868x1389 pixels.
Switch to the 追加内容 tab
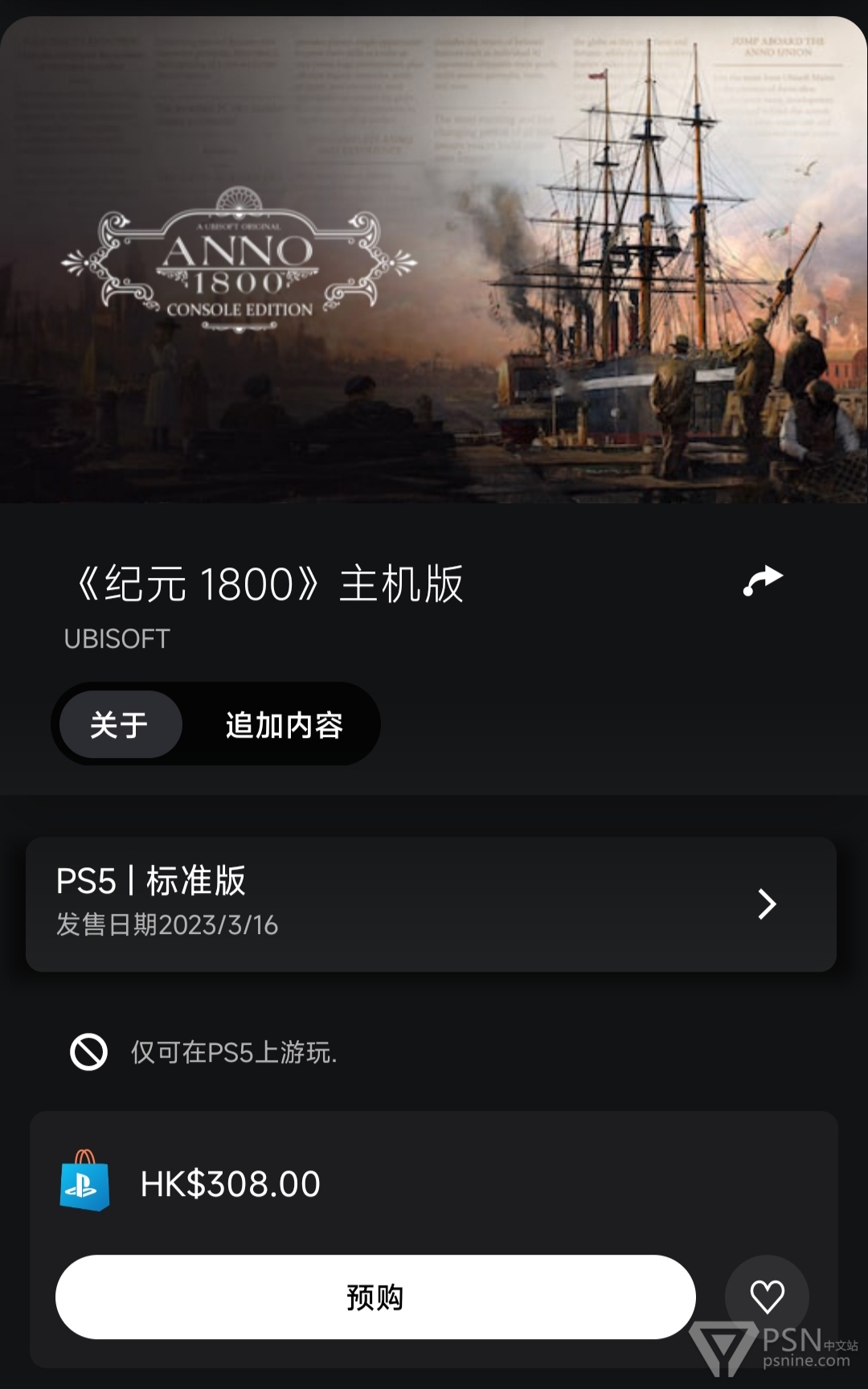pyautogui.click(x=284, y=725)
